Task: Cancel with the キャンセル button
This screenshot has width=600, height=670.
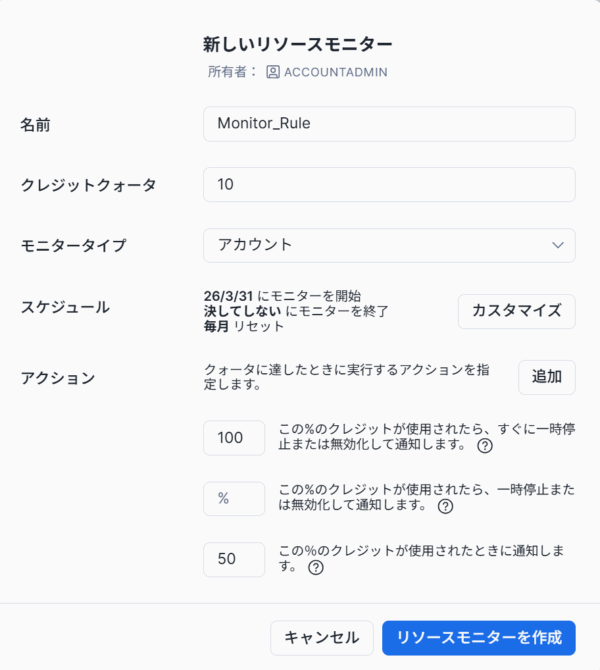Action: point(321,638)
